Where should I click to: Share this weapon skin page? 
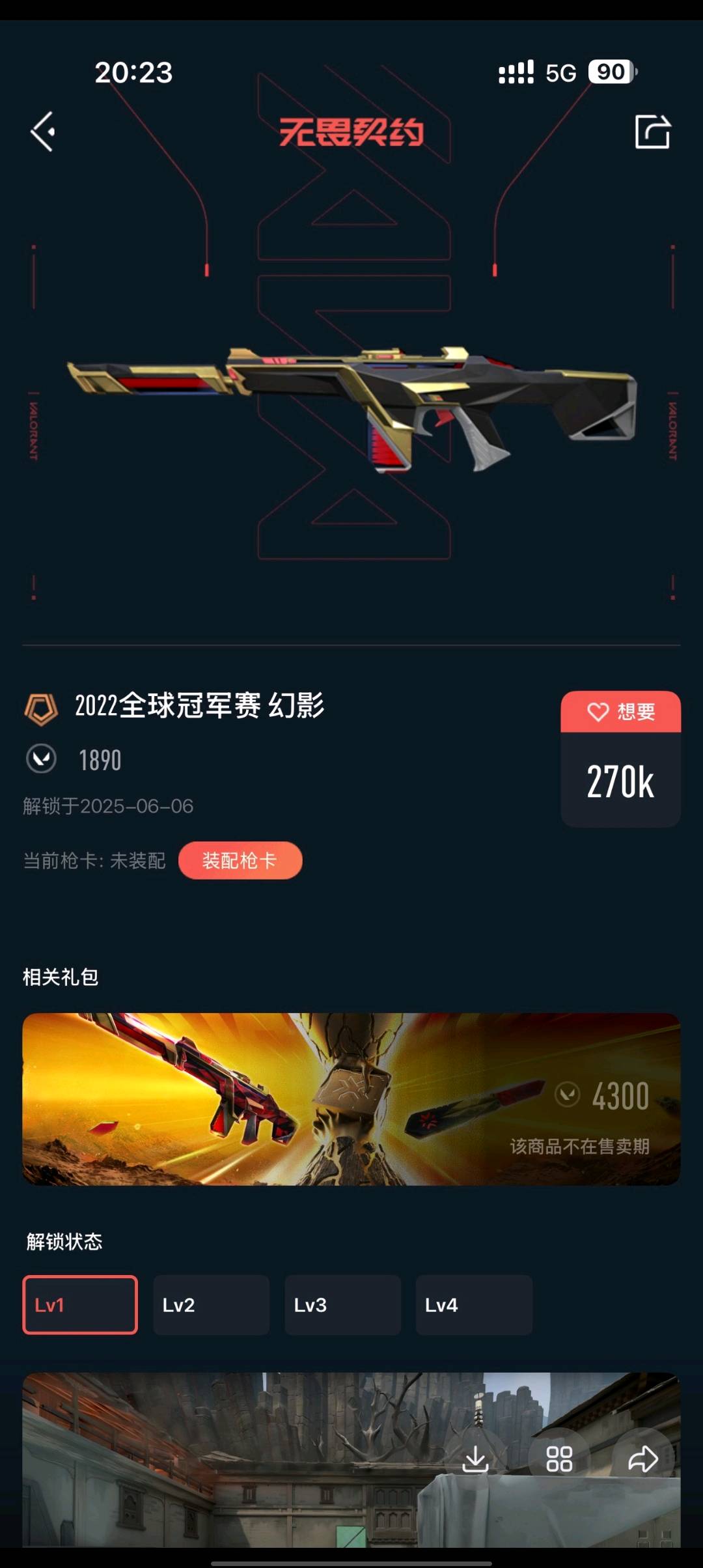click(652, 132)
